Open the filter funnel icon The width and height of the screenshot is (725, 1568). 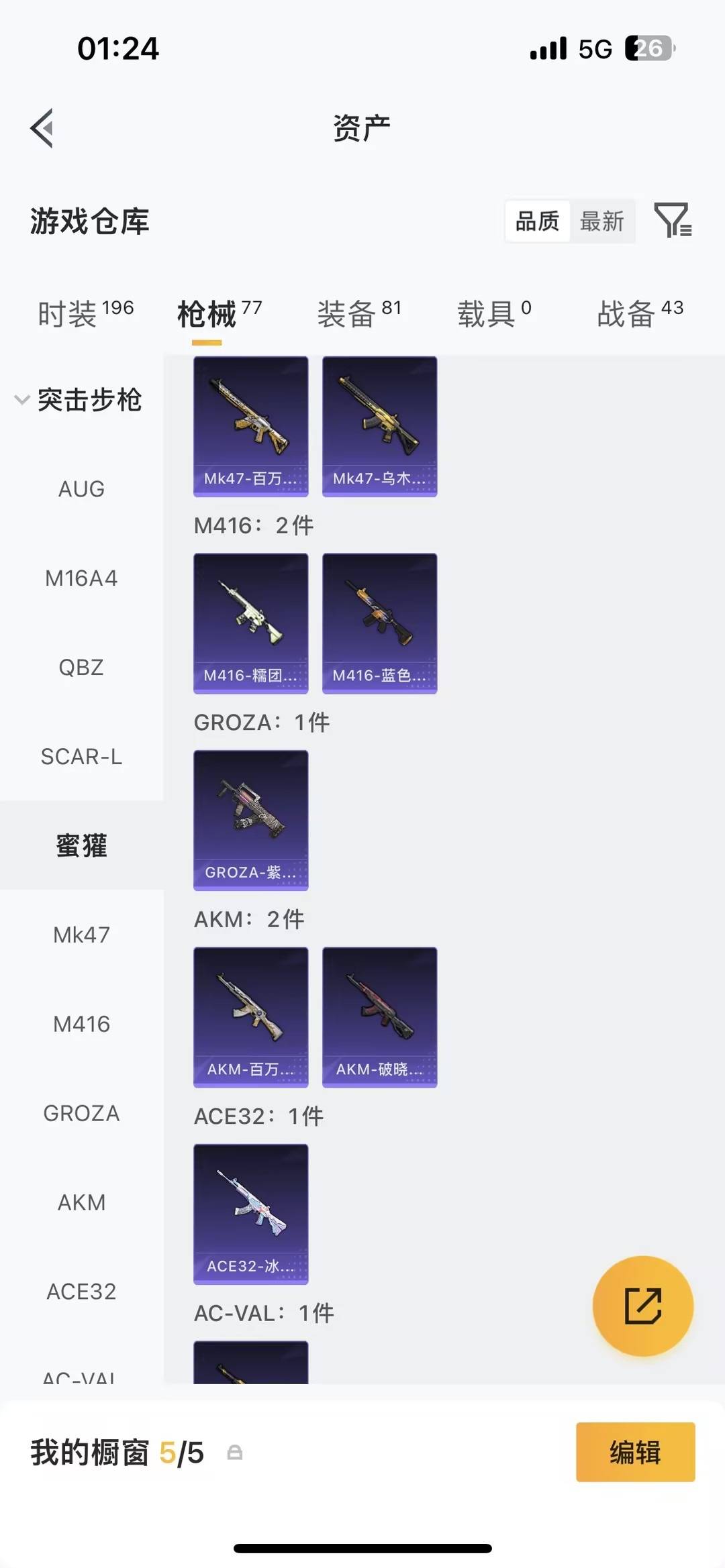coord(672,220)
